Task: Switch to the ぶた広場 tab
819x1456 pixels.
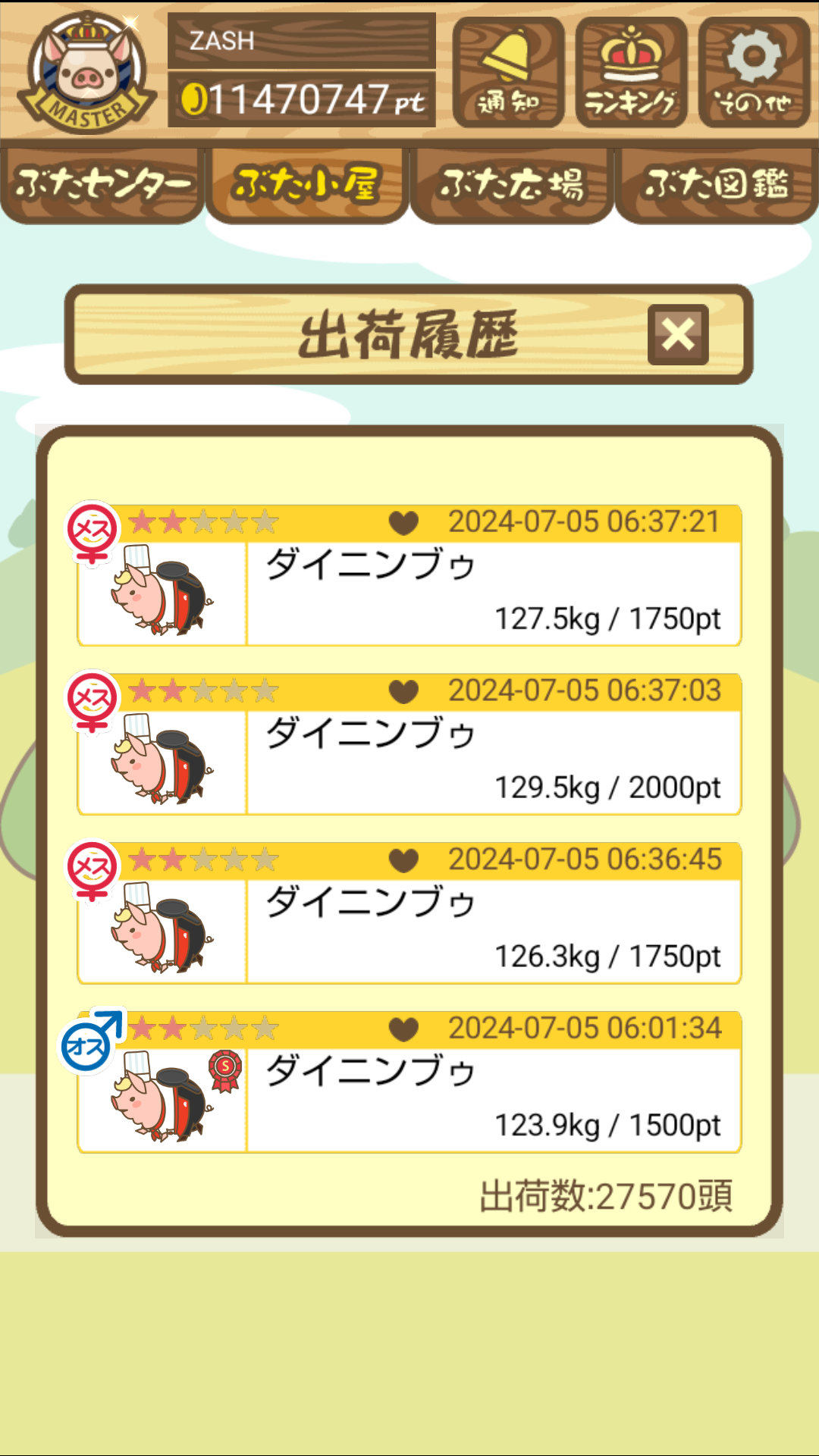Action: pos(512,184)
